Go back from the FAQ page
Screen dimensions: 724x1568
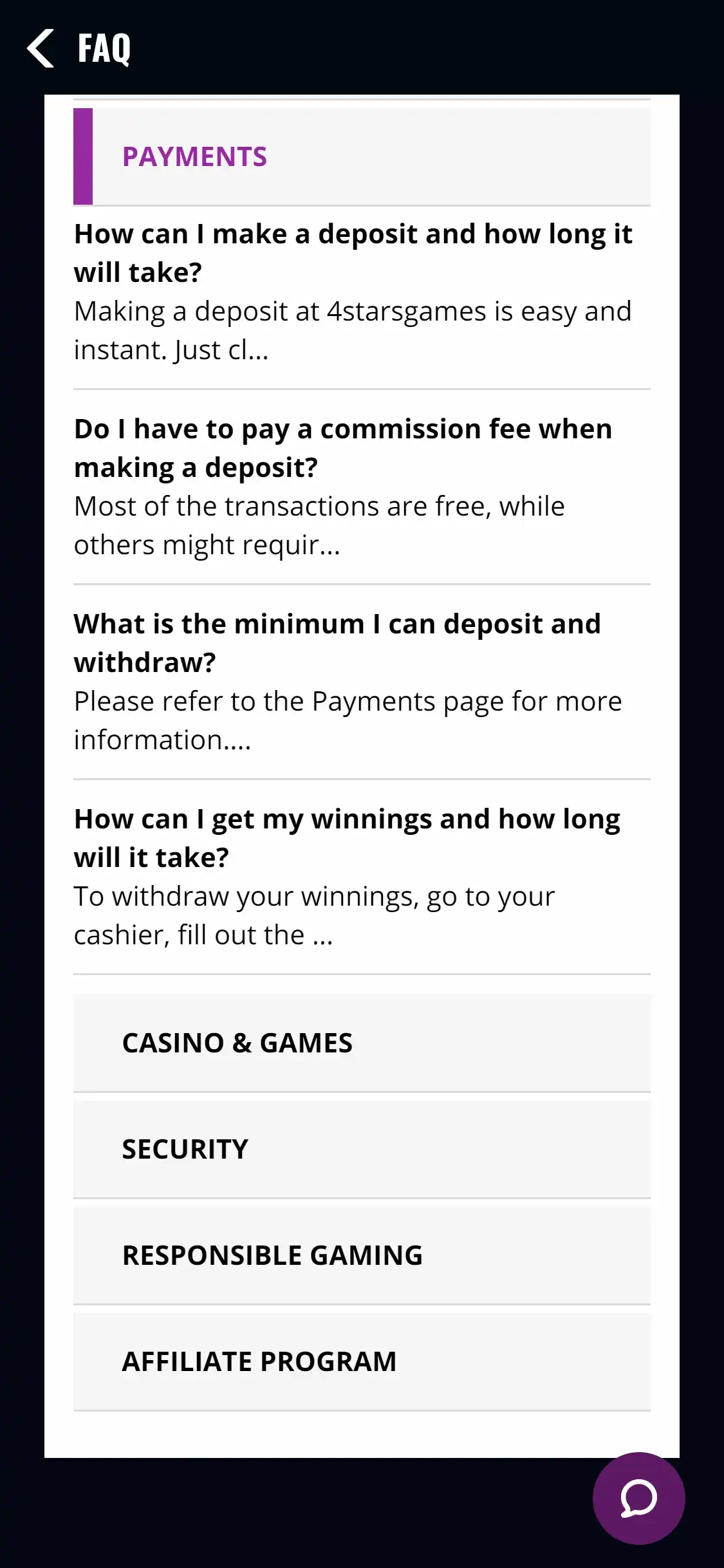pos(41,48)
